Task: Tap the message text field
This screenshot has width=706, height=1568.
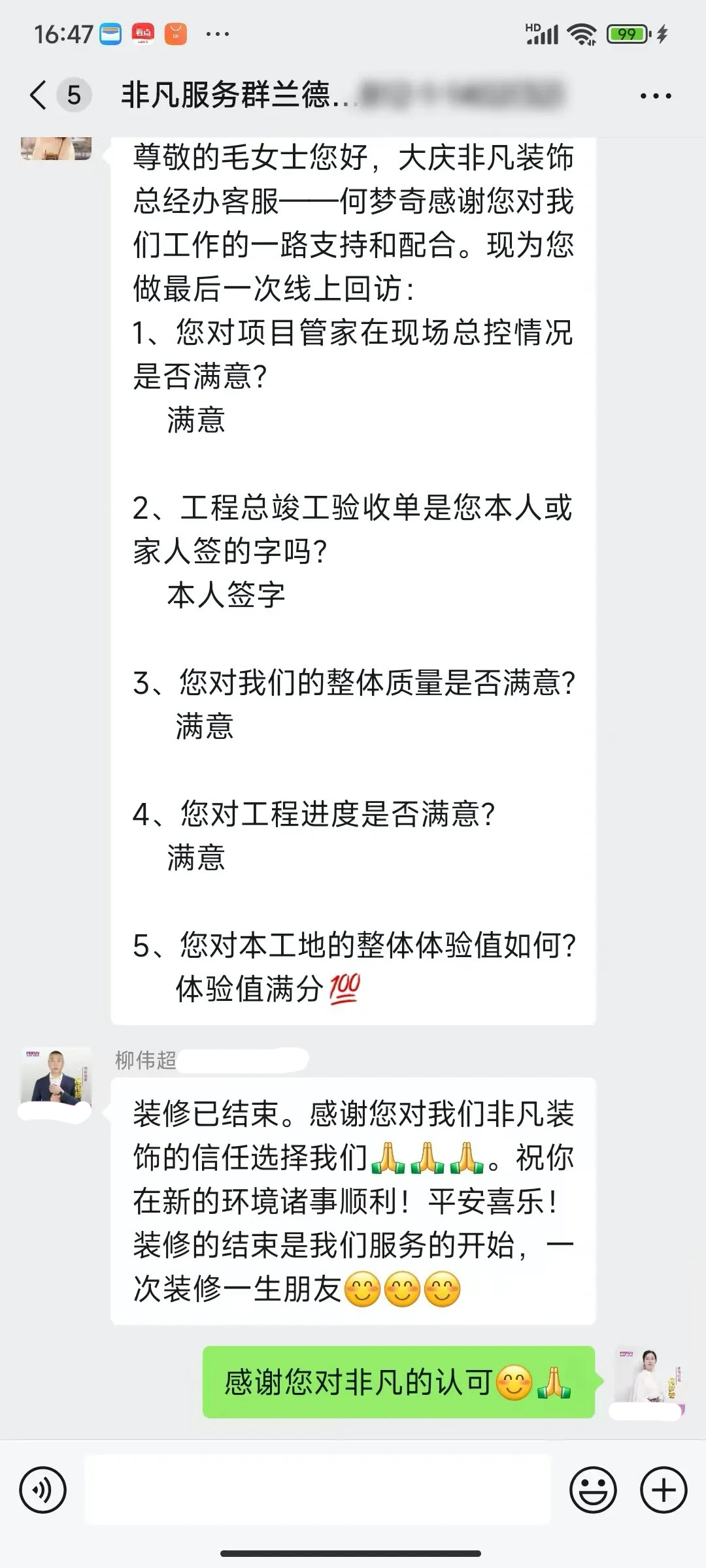Action: coord(318,1490)
